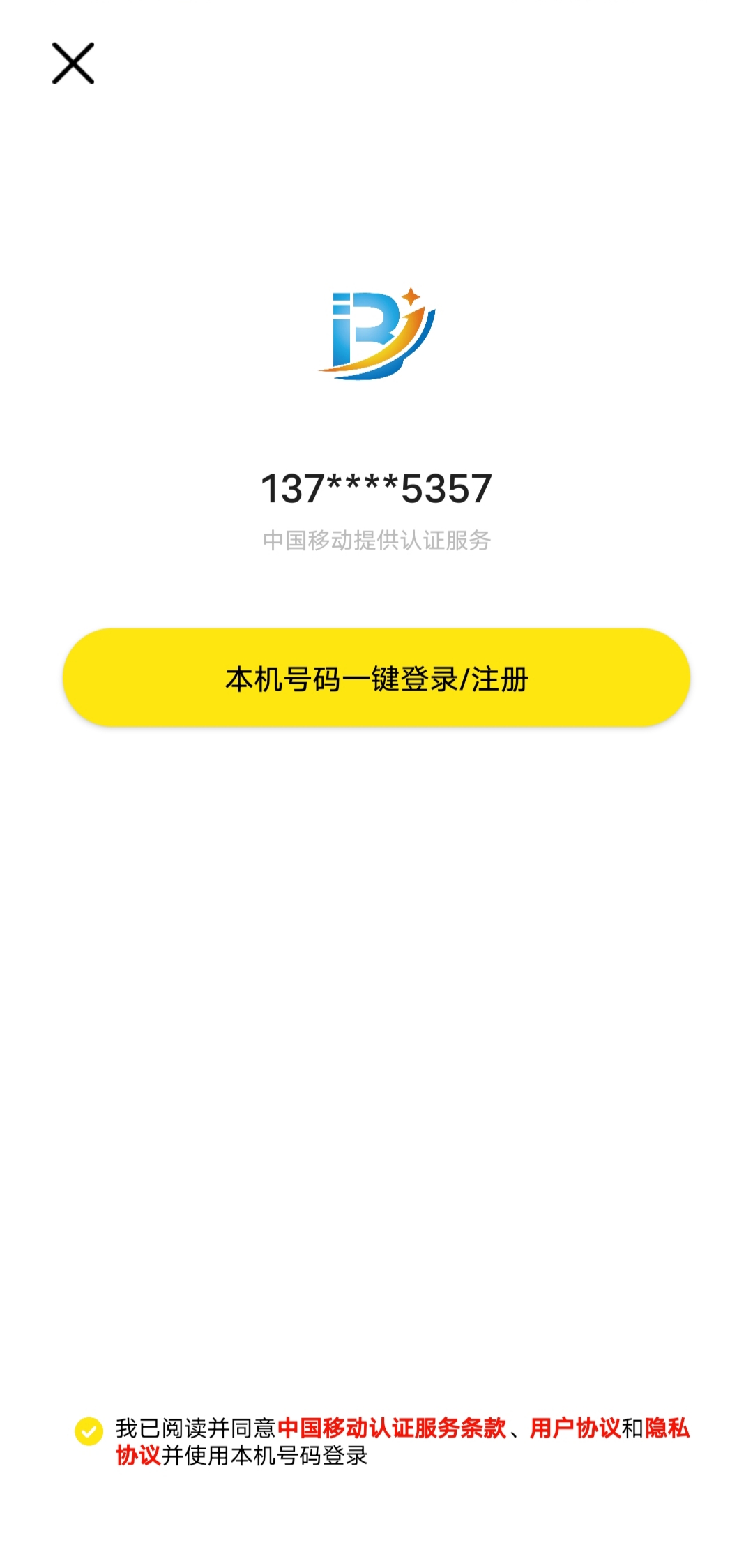Viewport: 753px width, 1568px height.
Task: View the 隐私协议 link
Action: [x=667, y=1428]
